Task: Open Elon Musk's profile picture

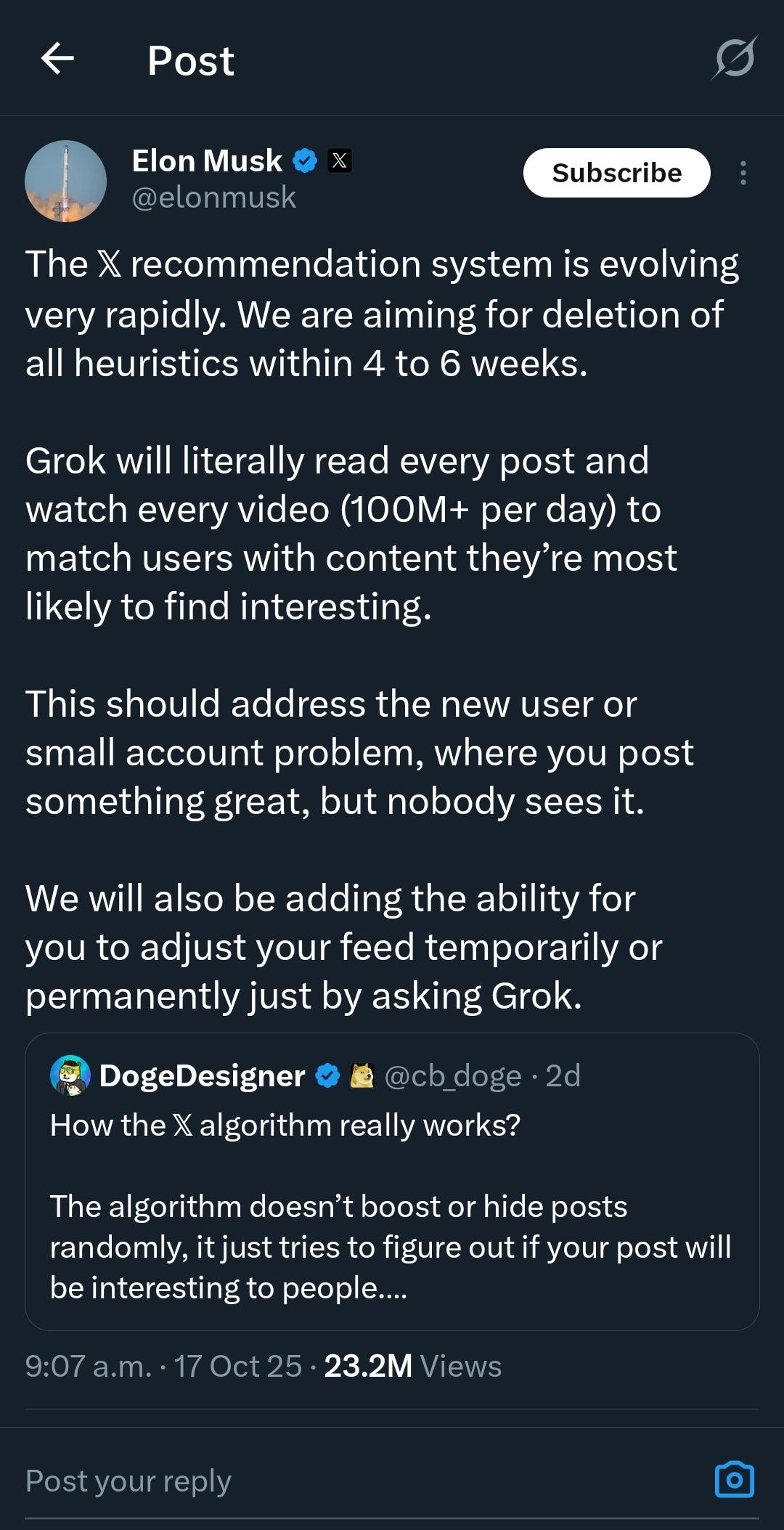Action: pyautogui.click(x=65, y=181)
